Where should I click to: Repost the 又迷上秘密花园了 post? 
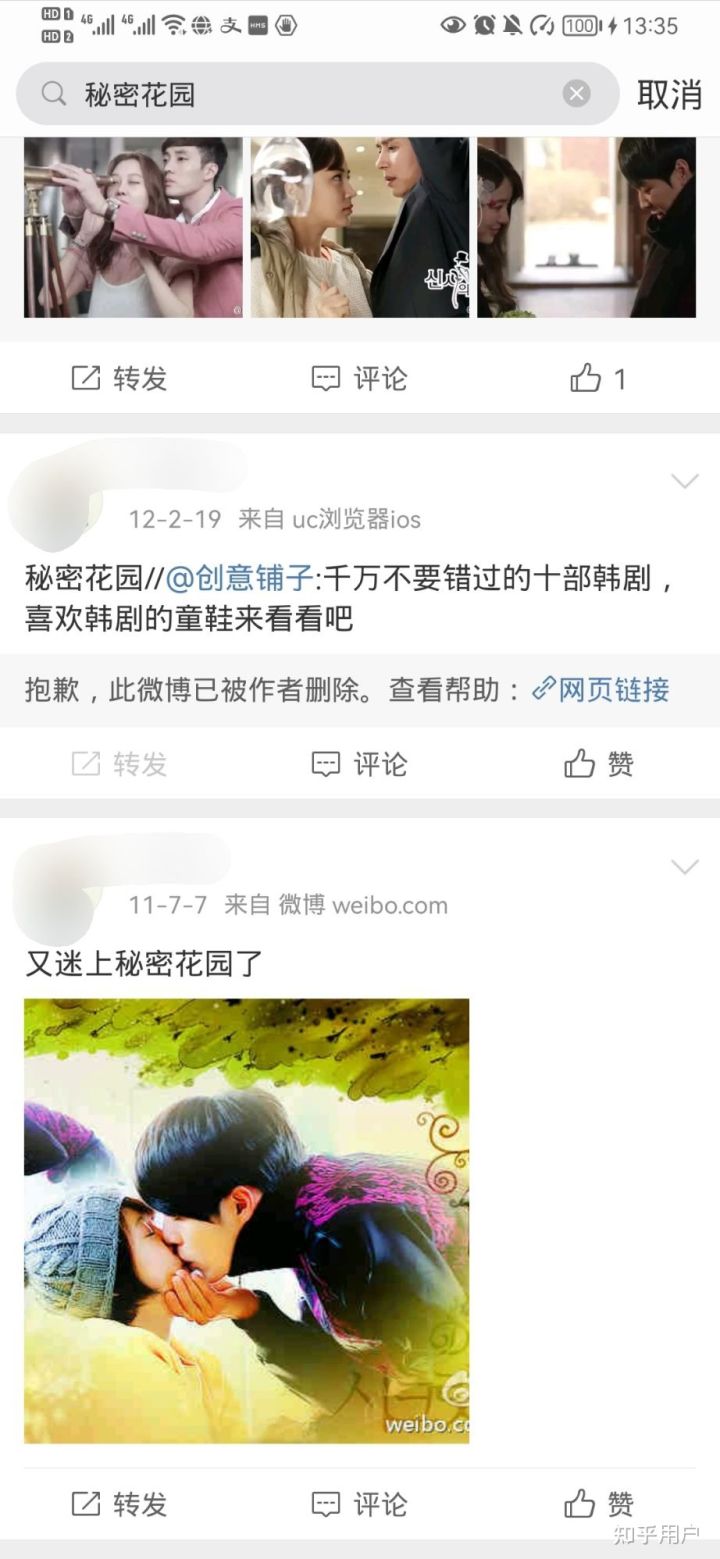pyautogui.click(x=119, y=1503)
